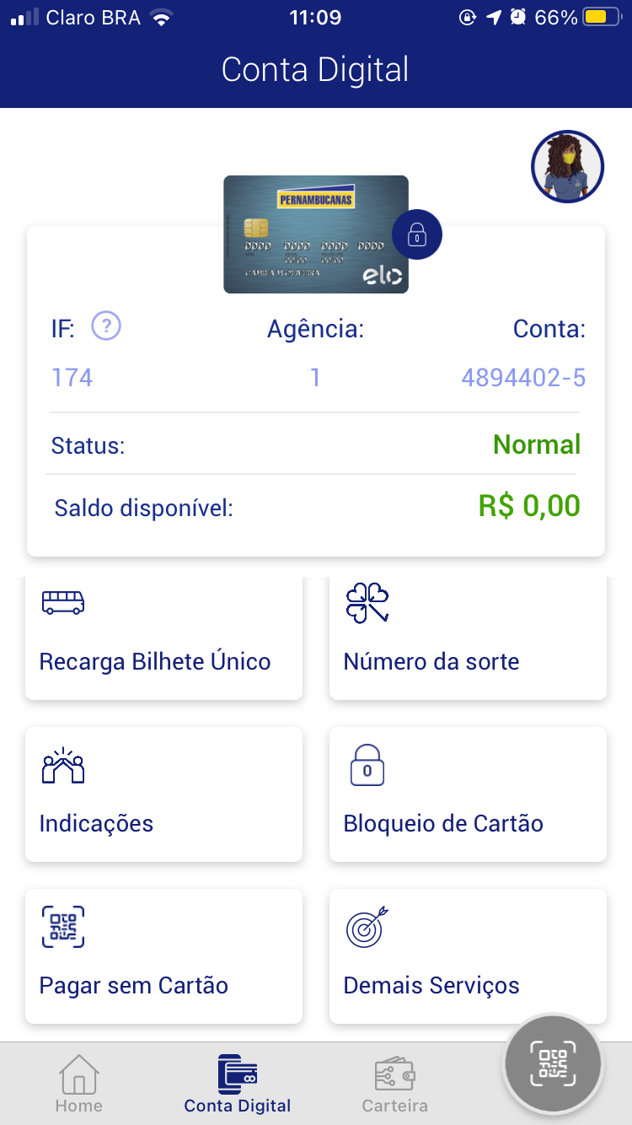Open the Indicações card
Image resolution: width=632 pixels, height=1125 pixels.
[164, 794]
